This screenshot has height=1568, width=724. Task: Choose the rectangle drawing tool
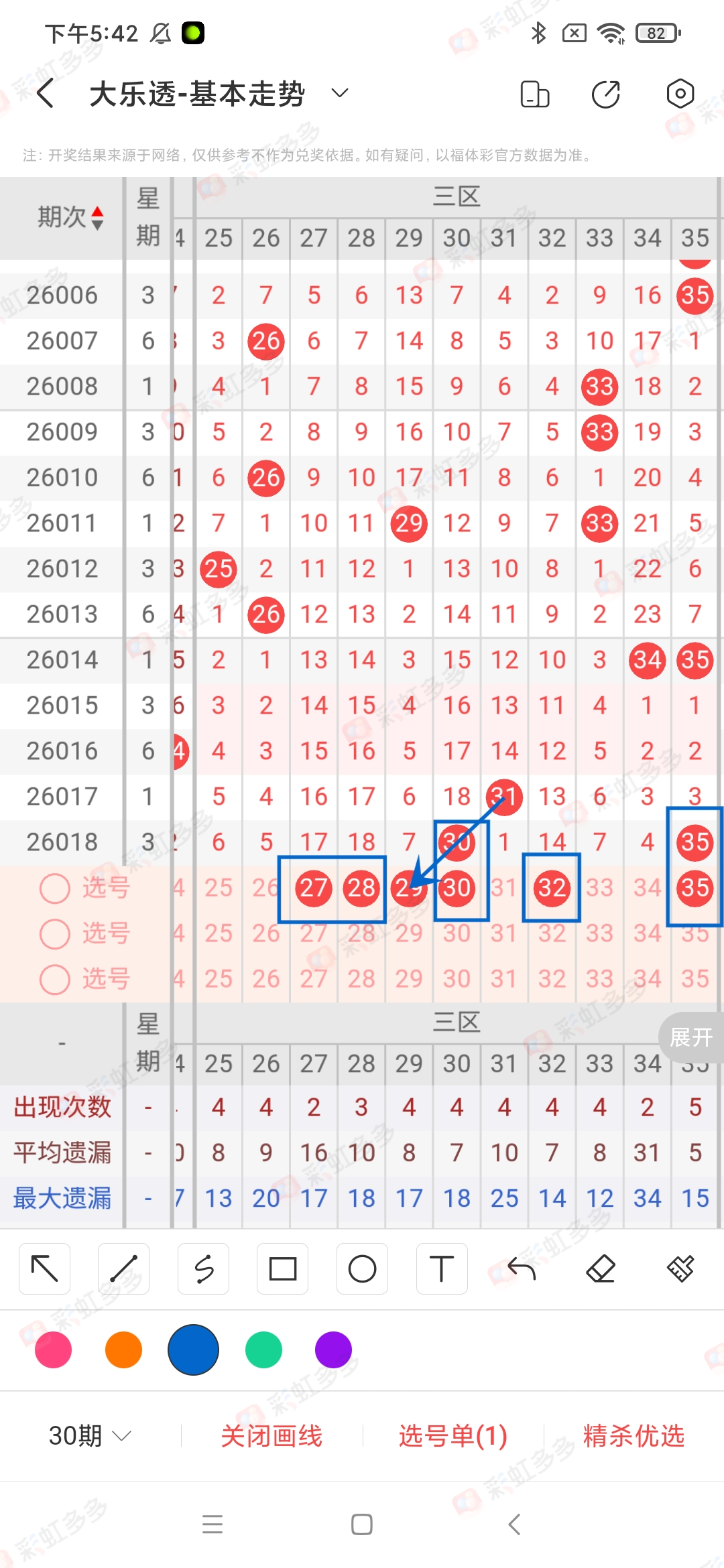[x=282, y=1268]
